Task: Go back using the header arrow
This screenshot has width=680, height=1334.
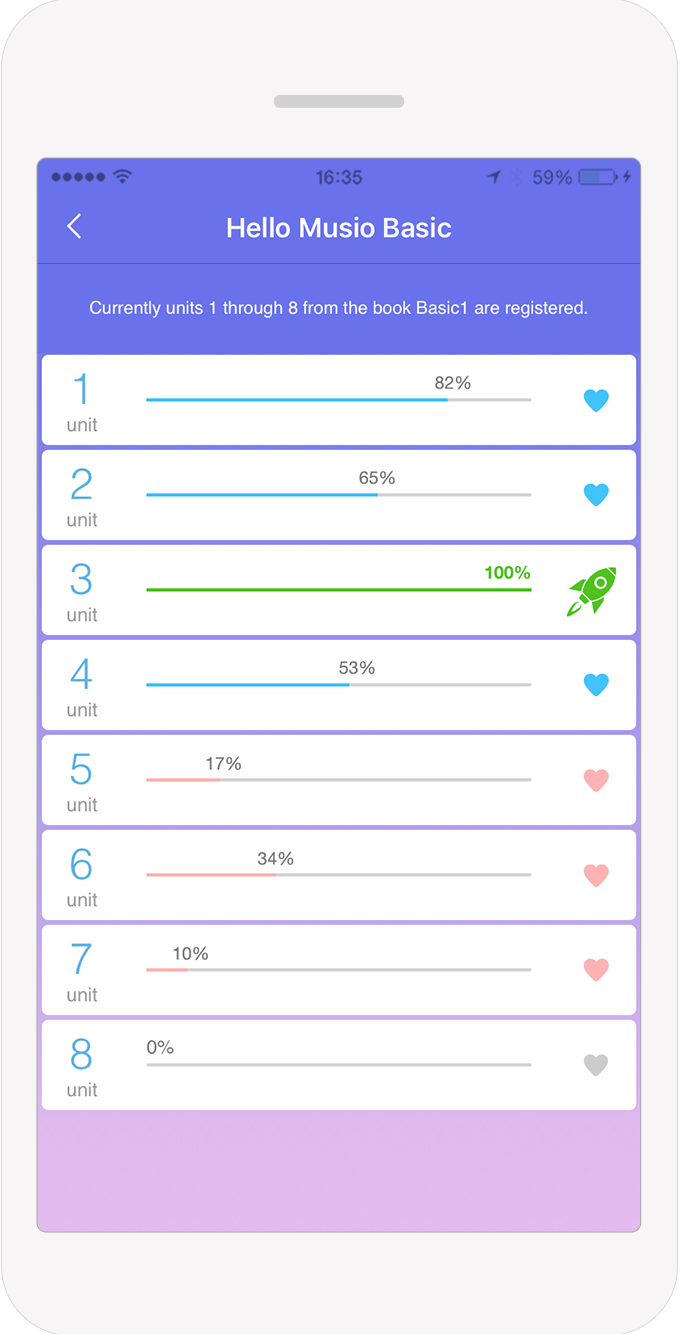Action: tap(74, 227)
